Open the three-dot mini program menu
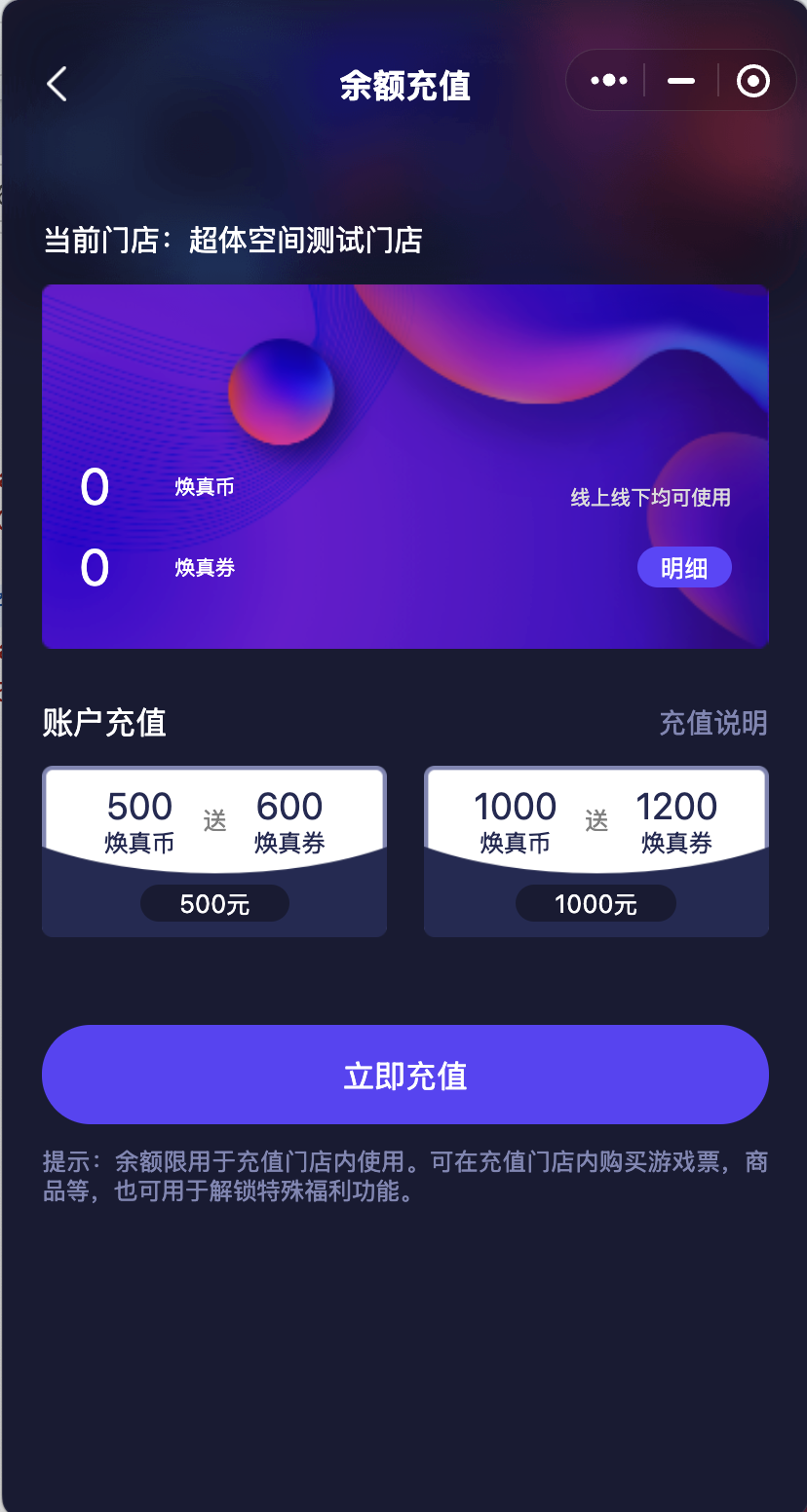The image size is (807, 1512). (609, 81)
